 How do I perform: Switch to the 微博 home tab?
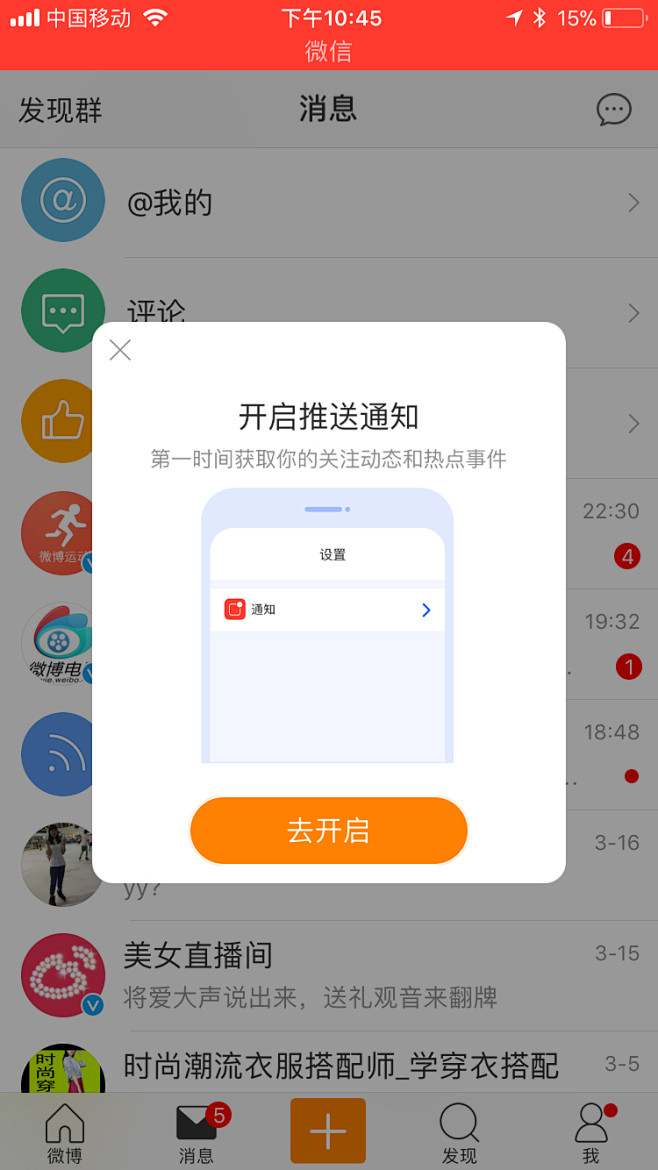(x=65, y=1134)
